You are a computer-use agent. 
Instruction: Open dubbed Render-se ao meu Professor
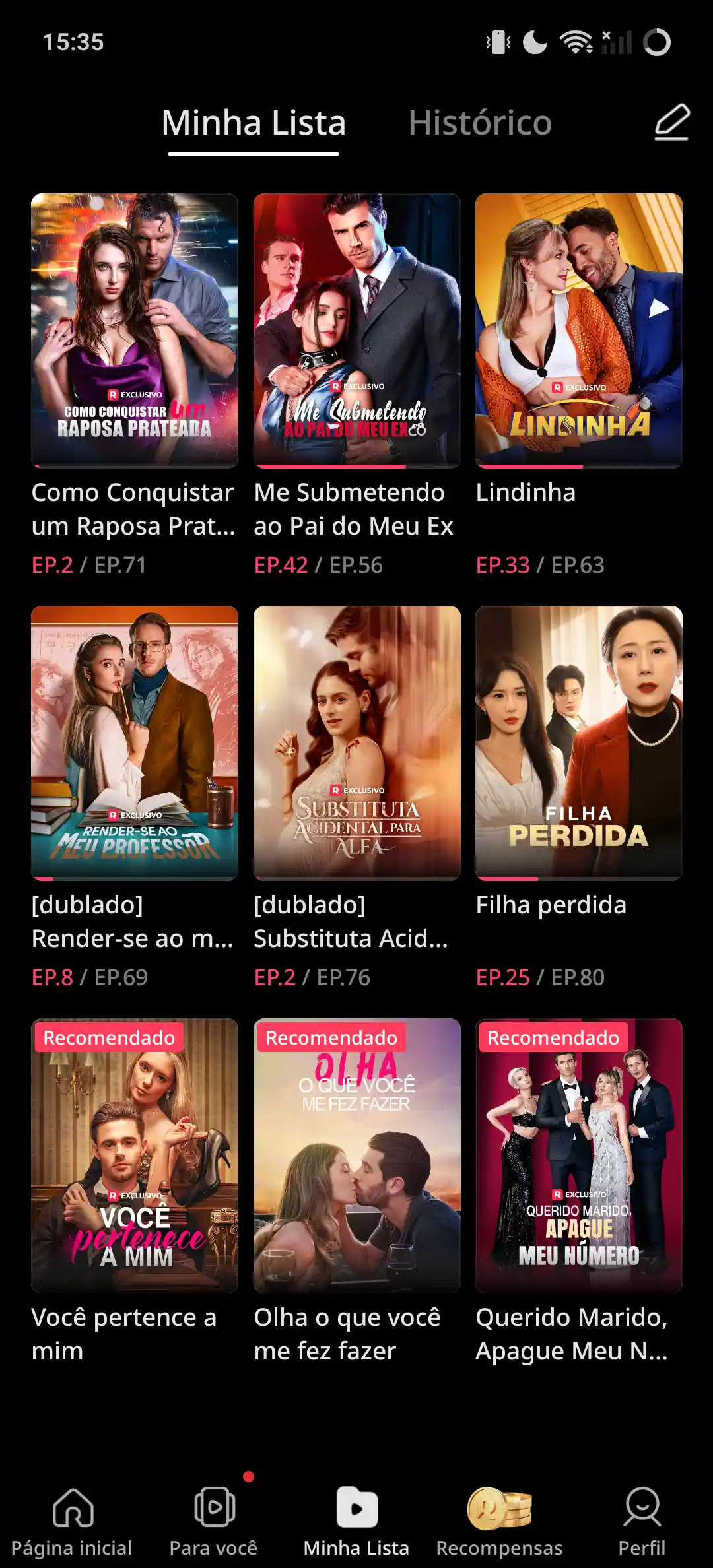pyautogui.click(x=135, y=742)
